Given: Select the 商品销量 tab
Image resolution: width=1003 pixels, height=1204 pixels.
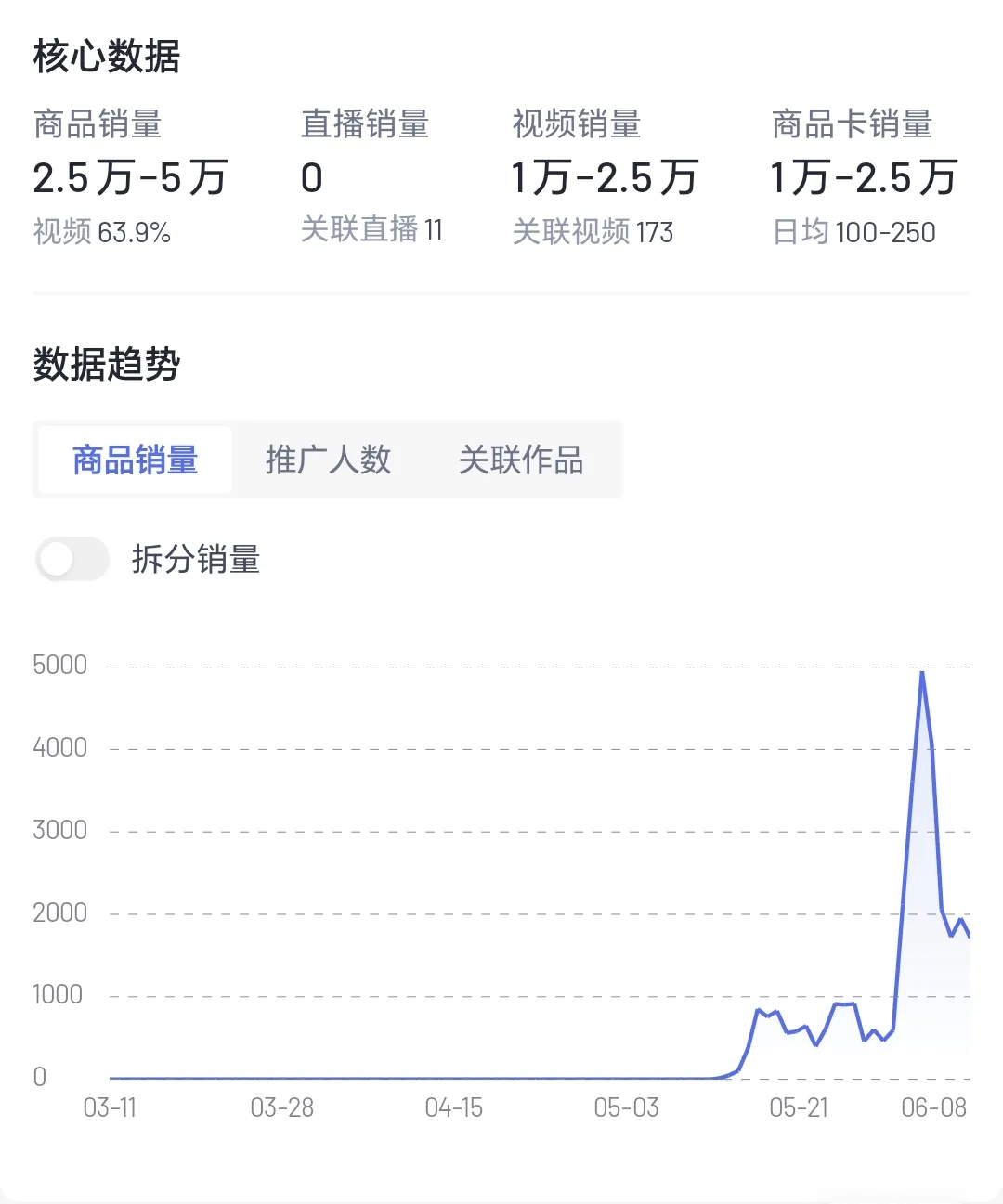Looking at the screenshot, I should [133, 460].
